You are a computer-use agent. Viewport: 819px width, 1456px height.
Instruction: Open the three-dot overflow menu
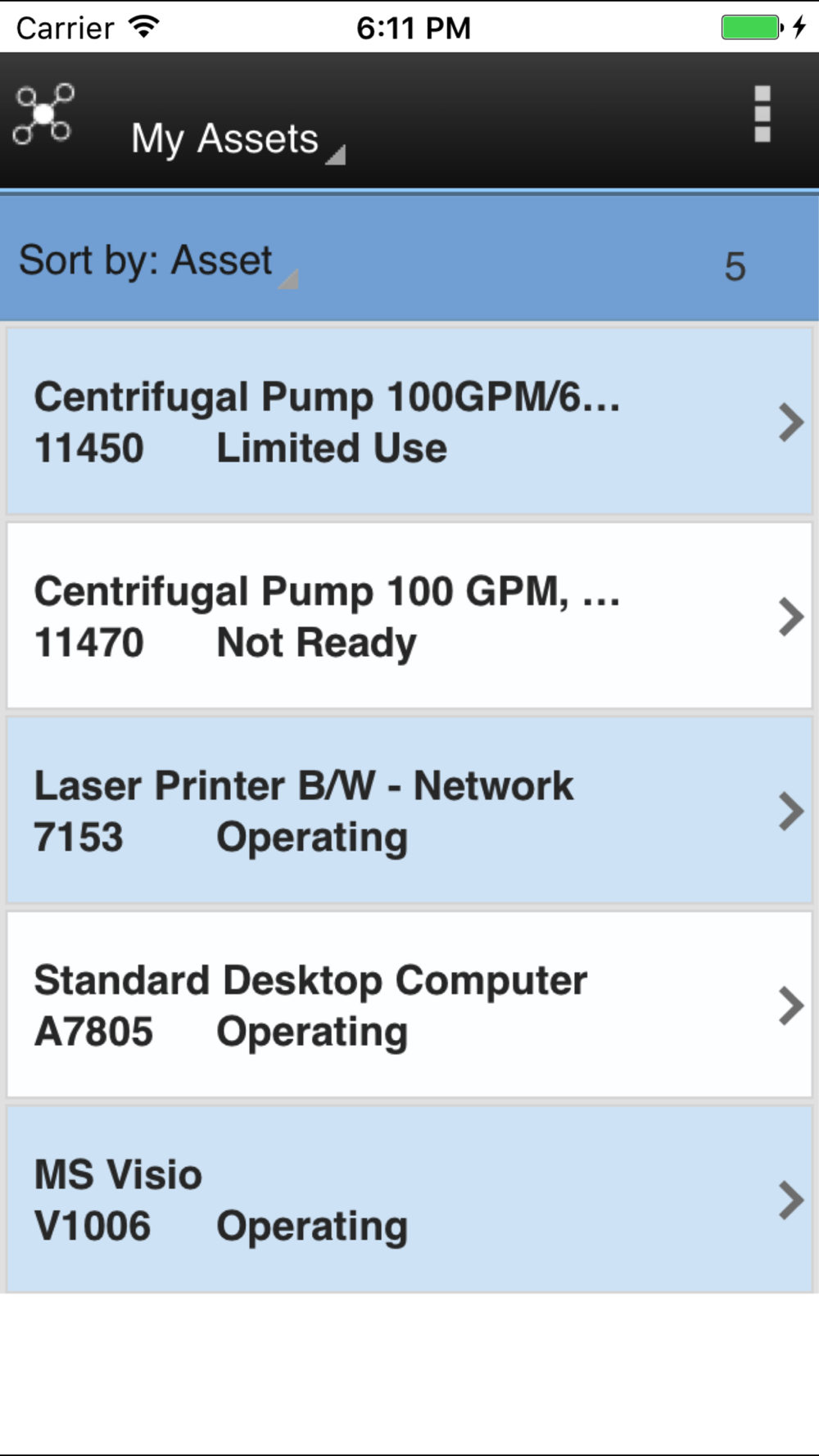(762, 114)
